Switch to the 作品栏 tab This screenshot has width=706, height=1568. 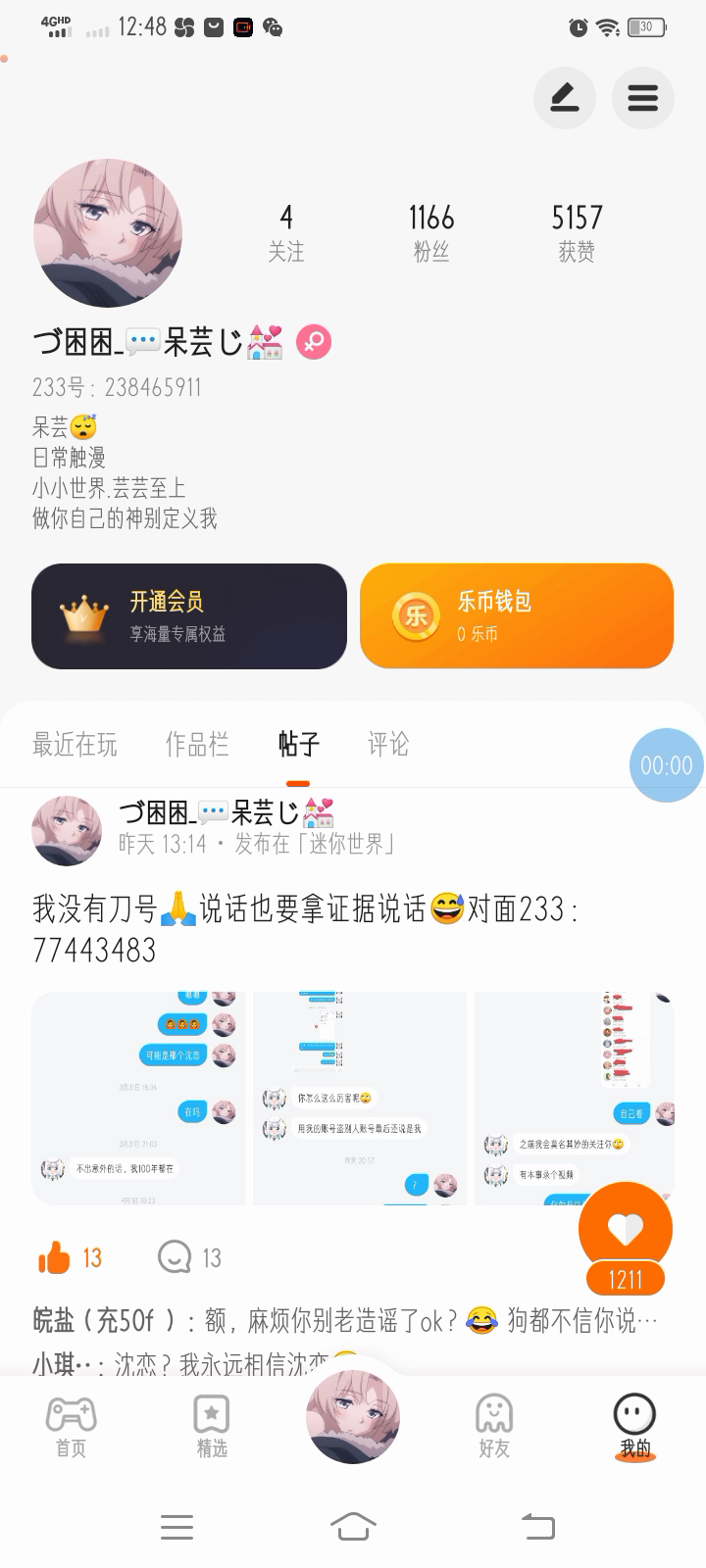tap(197, 745)
